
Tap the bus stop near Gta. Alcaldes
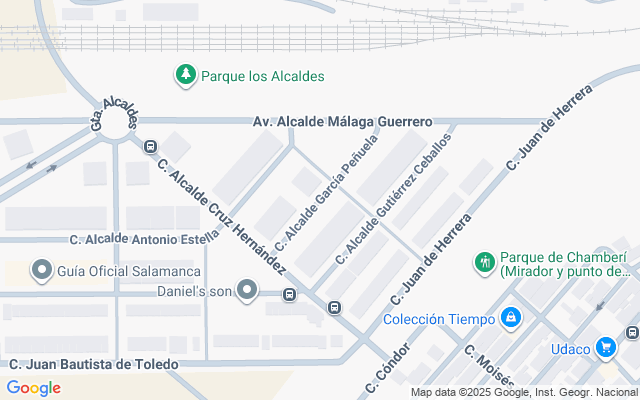[x=151, y=147]
